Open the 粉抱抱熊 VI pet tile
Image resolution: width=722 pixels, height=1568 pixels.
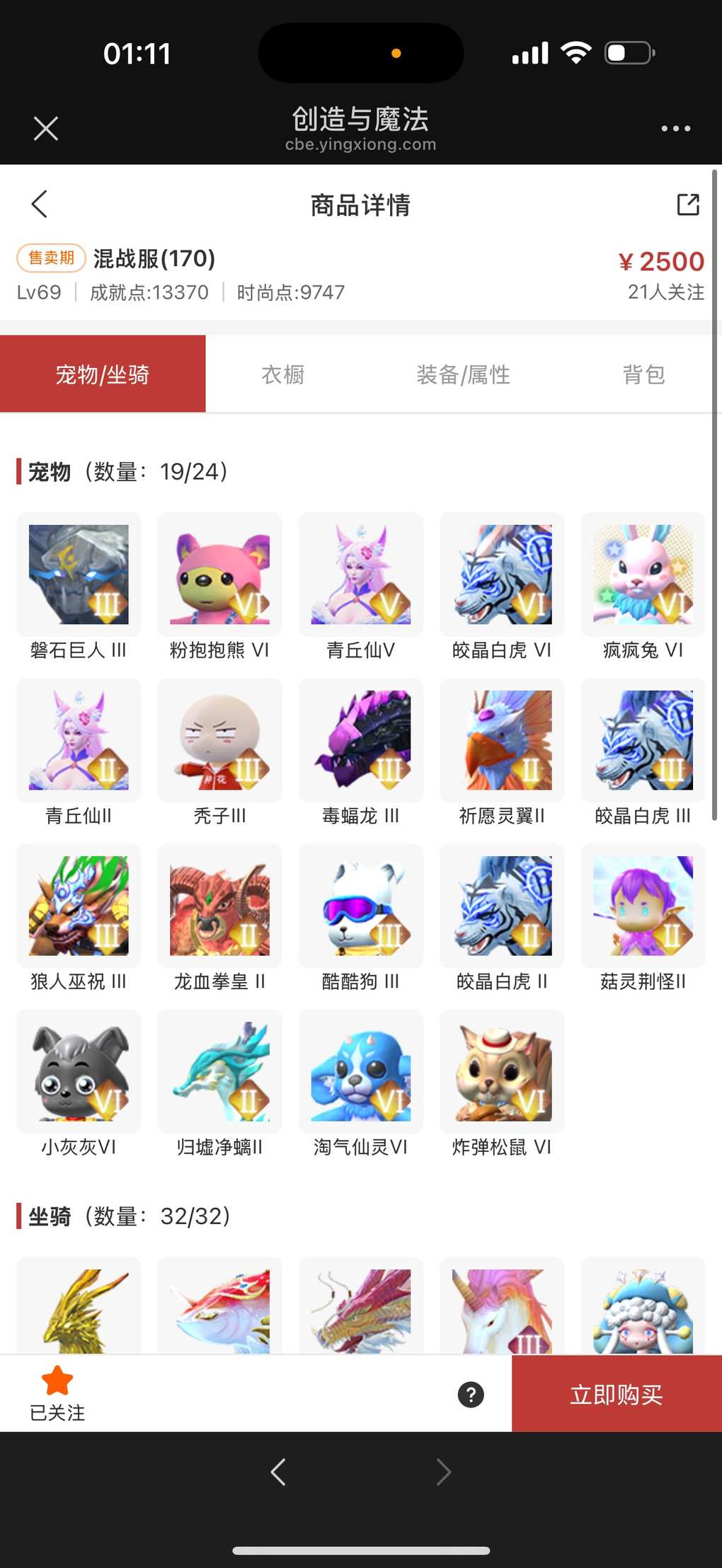[x=220, y=575]
